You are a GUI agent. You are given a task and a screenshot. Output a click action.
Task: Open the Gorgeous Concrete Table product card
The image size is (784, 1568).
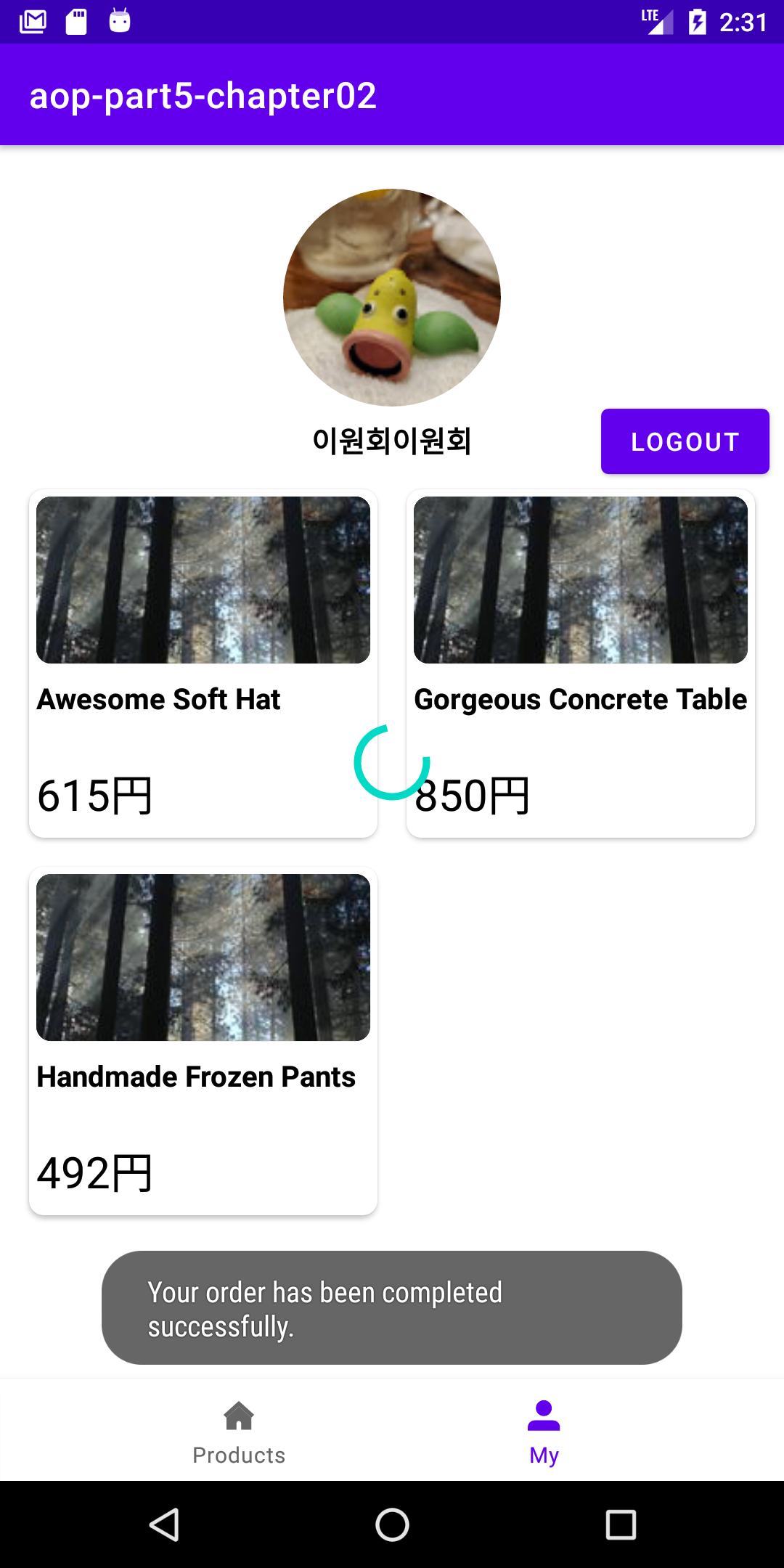[x=580, y=664]
